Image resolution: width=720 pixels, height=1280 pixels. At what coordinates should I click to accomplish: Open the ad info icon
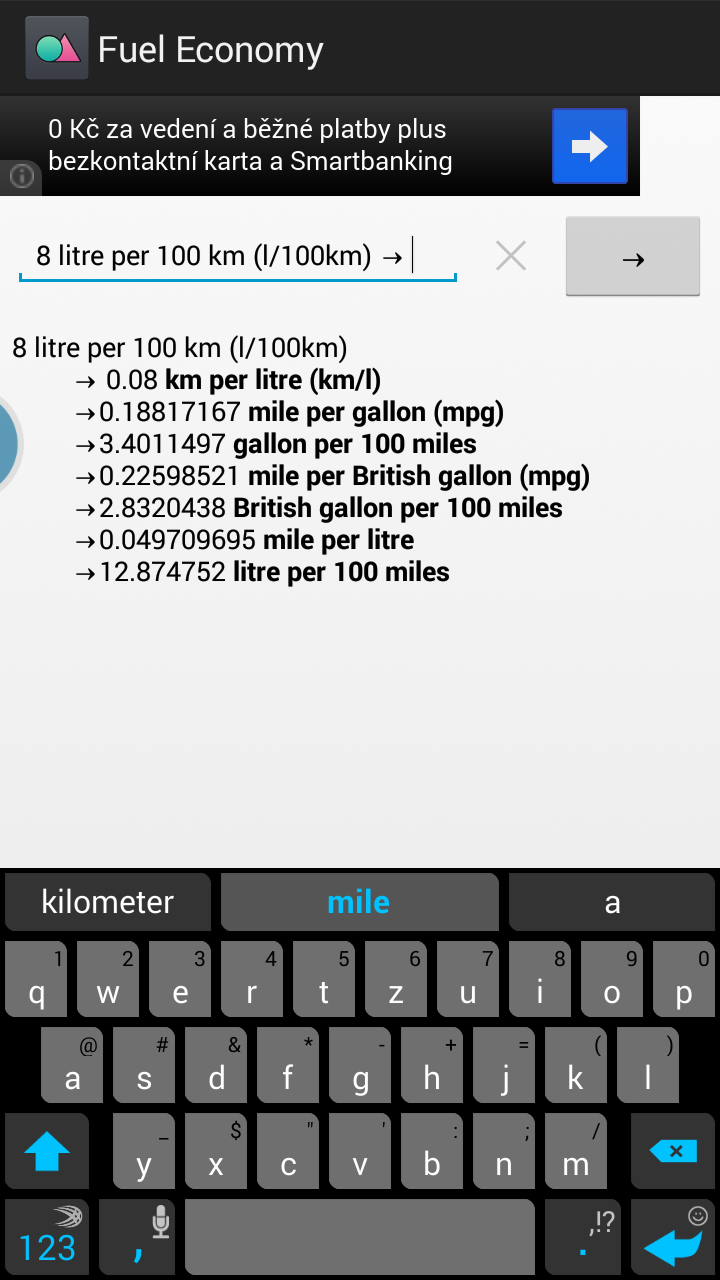(21, 177)
